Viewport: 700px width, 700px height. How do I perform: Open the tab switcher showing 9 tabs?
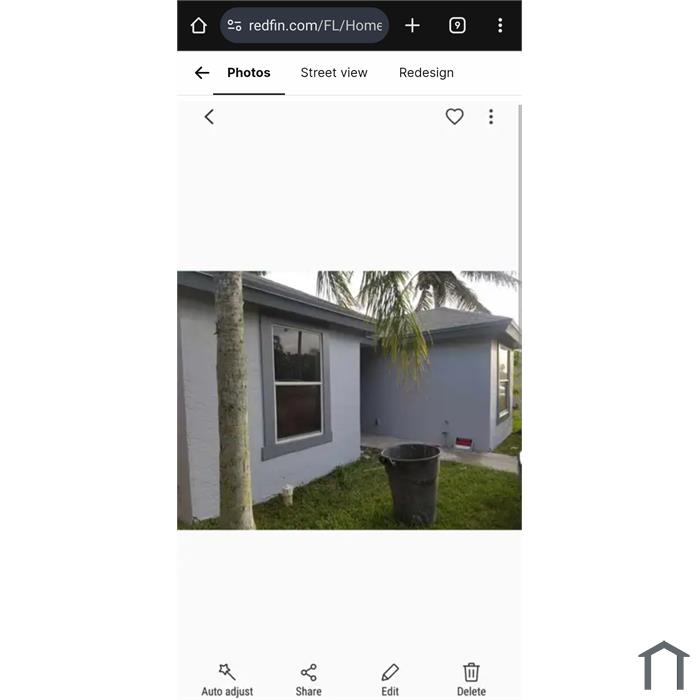[457, 26]
